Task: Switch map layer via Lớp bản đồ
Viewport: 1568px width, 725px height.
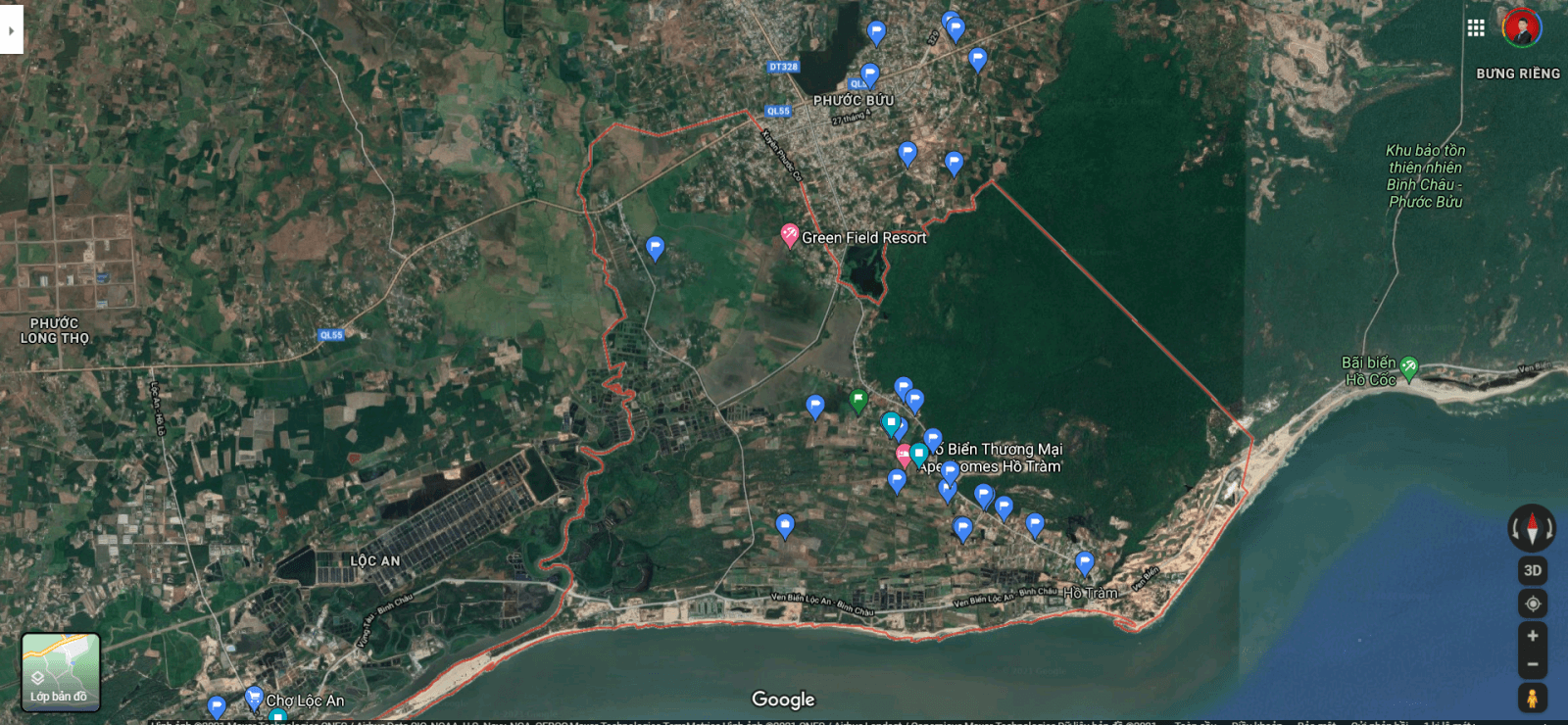Action: (61, 672)
